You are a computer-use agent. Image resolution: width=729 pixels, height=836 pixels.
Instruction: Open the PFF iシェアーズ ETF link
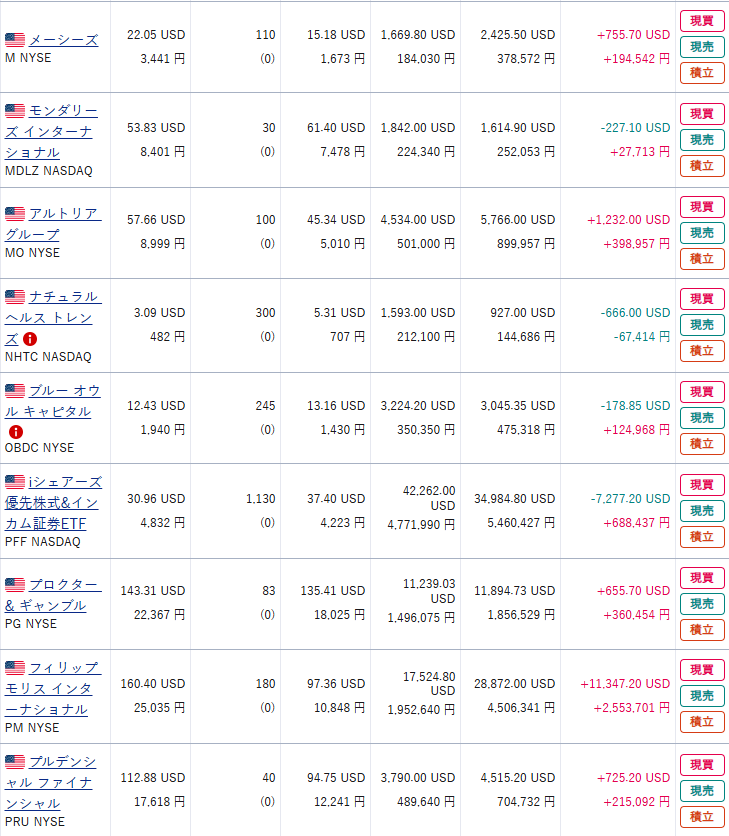point(65,482)
